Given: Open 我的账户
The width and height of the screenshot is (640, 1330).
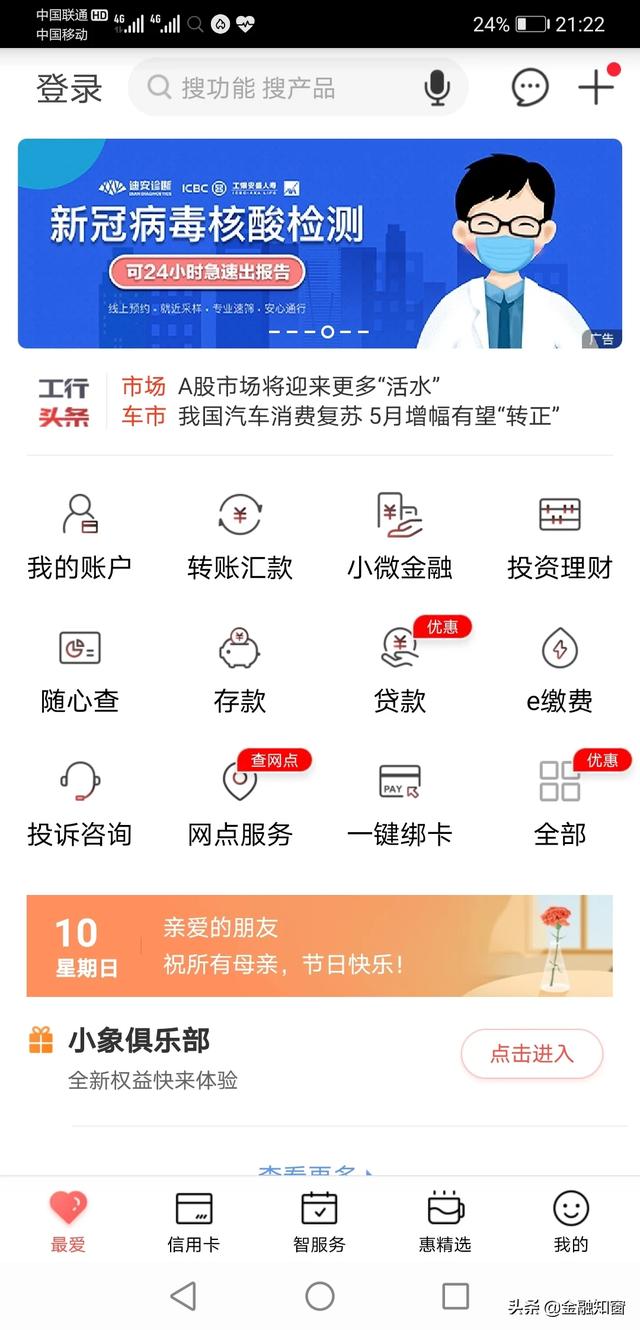Looking at the screenshot, I should pyautogui.click(x=80, y=537).
